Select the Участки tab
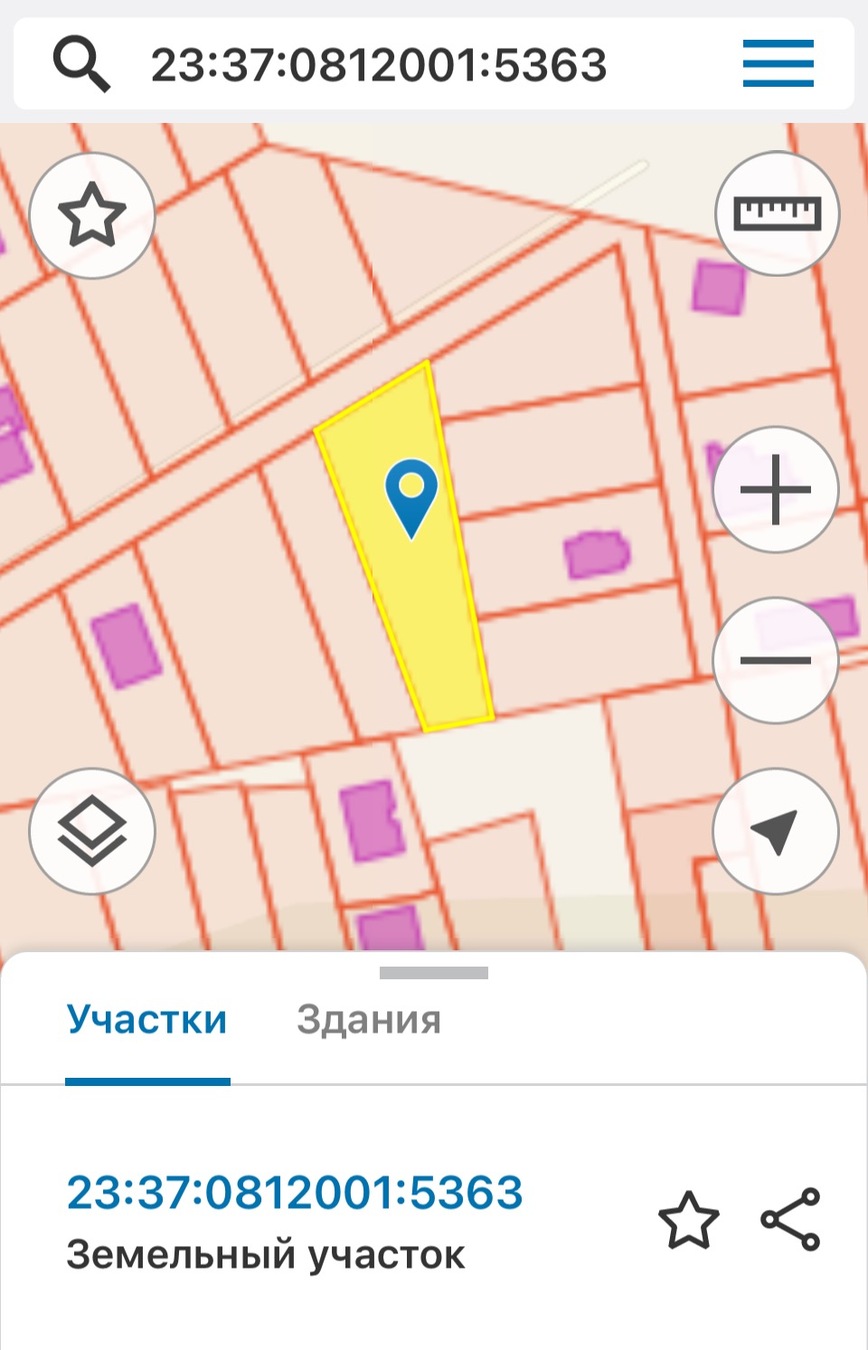Image resolution: width=868 pixels, height=1350 pixels. [x=147, y=1020]
